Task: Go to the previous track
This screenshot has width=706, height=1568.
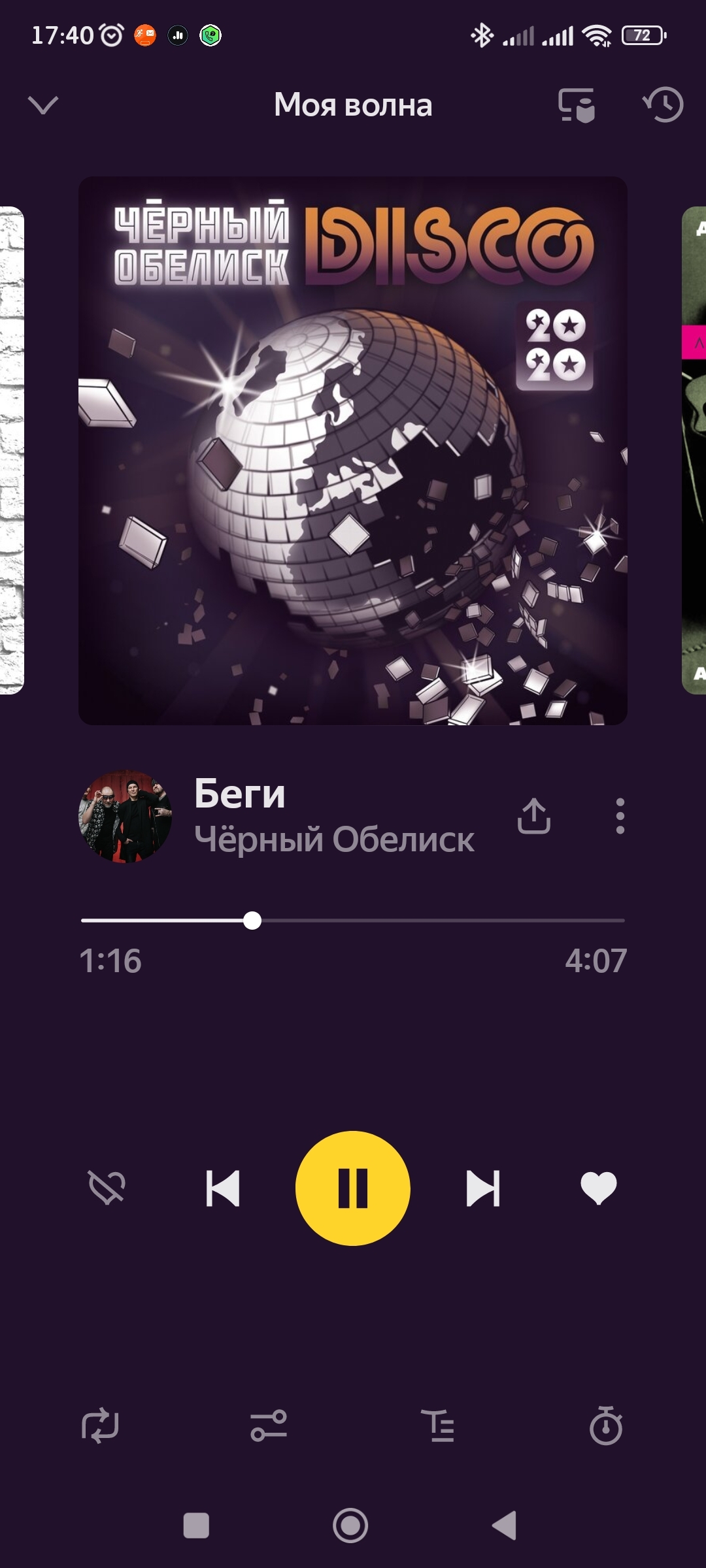Action: [x=223, y=1188]
